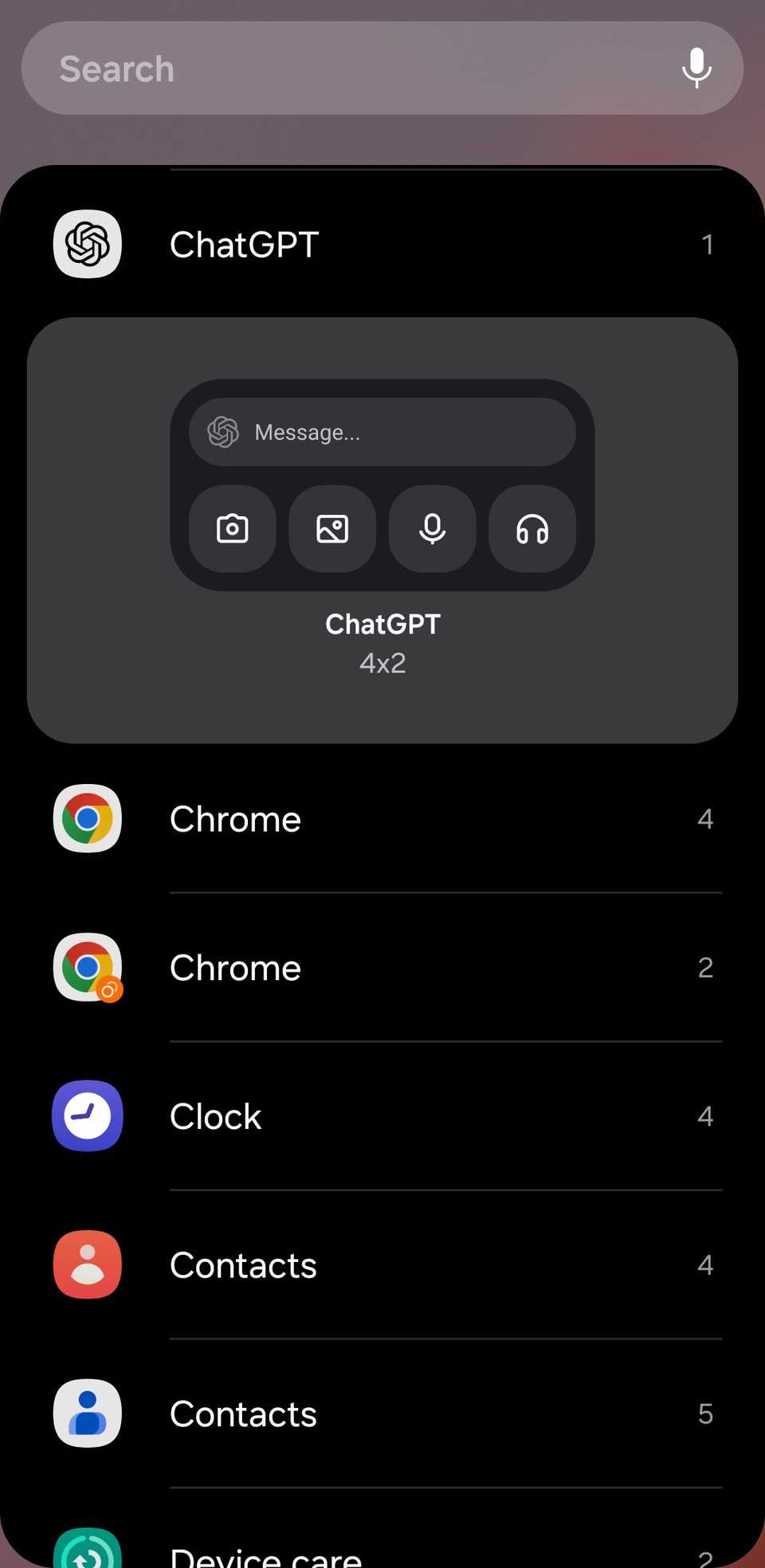This screenshot has height=1568, width=765.
Task: Open Clock widgets
Action: pos(382,1116)
